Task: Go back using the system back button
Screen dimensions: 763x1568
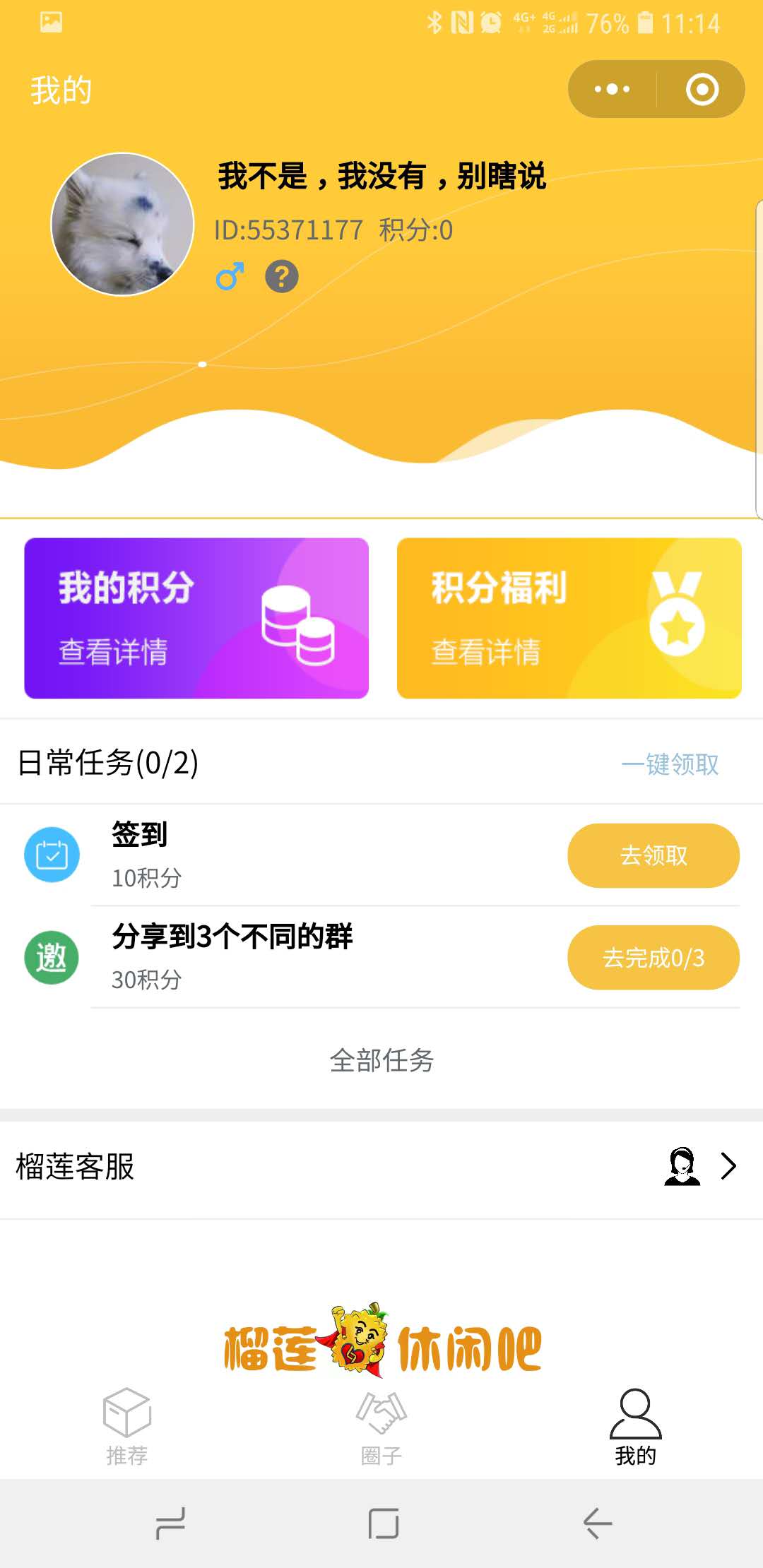Action: tap(597, 1523)
